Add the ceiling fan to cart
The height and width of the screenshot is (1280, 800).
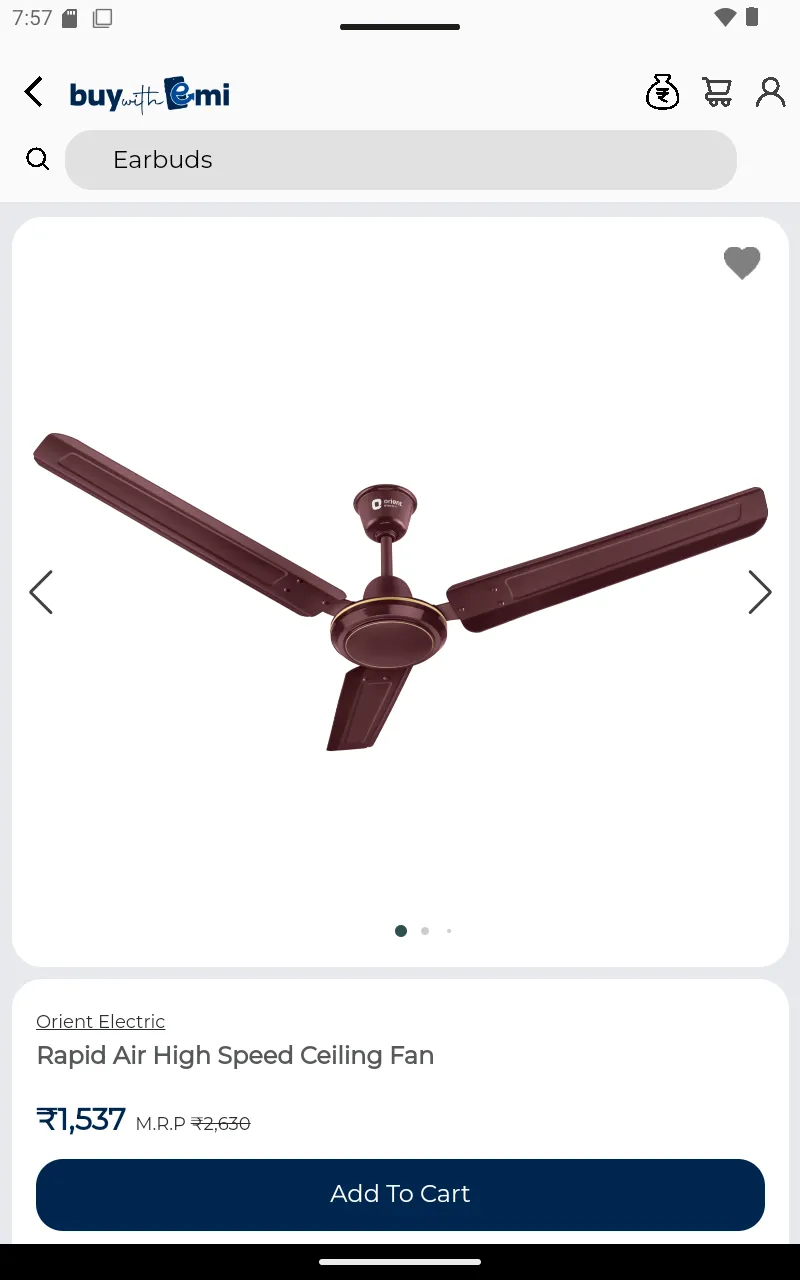point(400,1194)
